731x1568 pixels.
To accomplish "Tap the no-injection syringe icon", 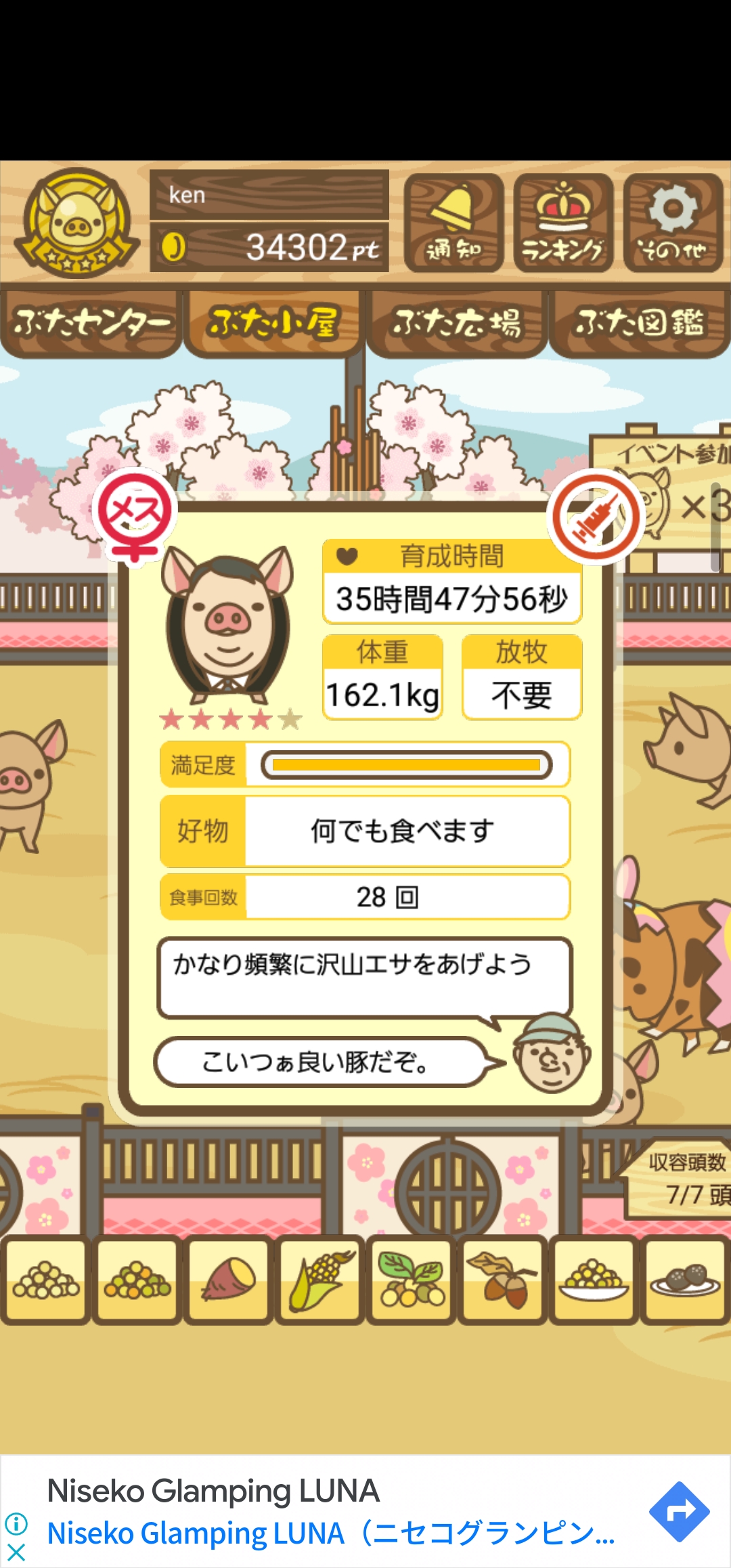I will tap(596, 518).
